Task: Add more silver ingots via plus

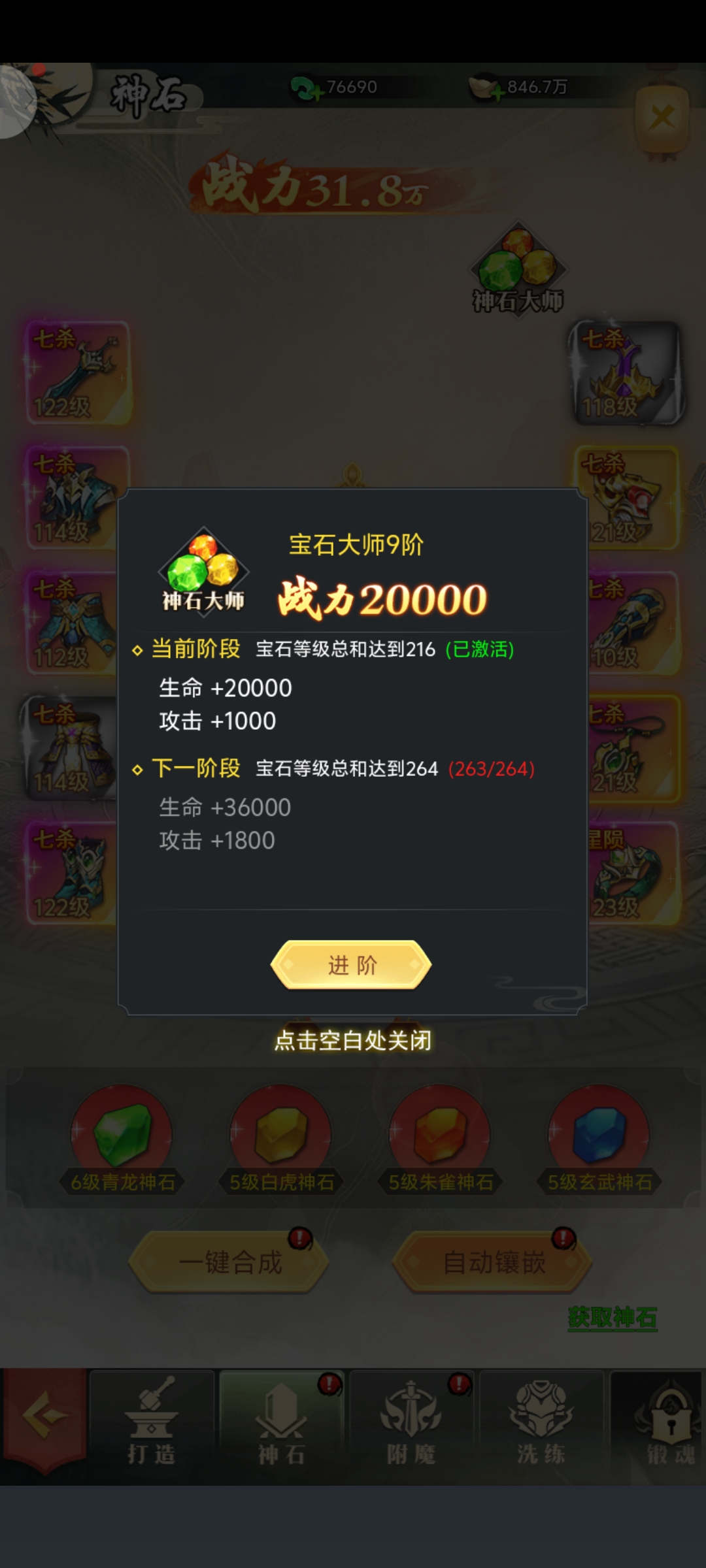Action: coord(498,93)
